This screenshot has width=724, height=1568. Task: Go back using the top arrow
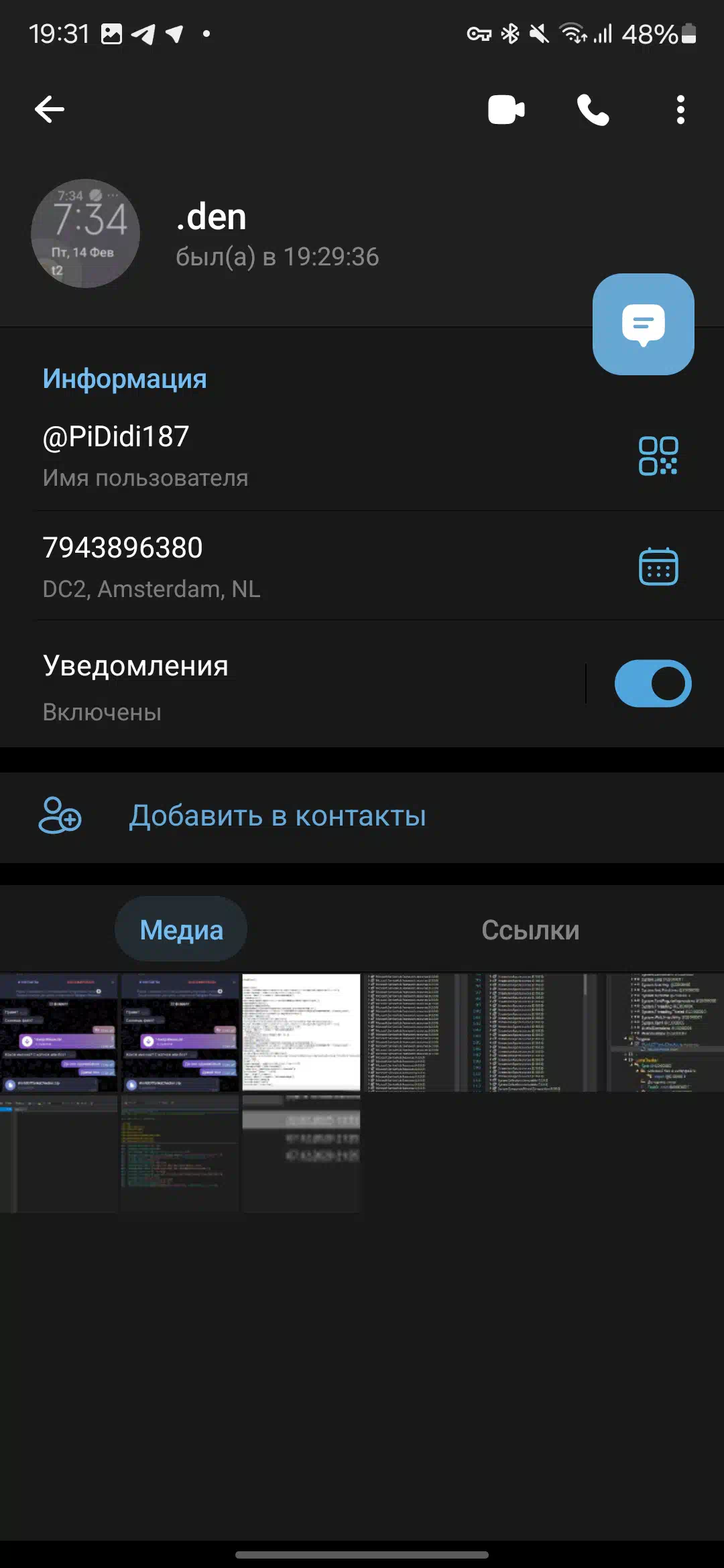click(x=50, y=109)
